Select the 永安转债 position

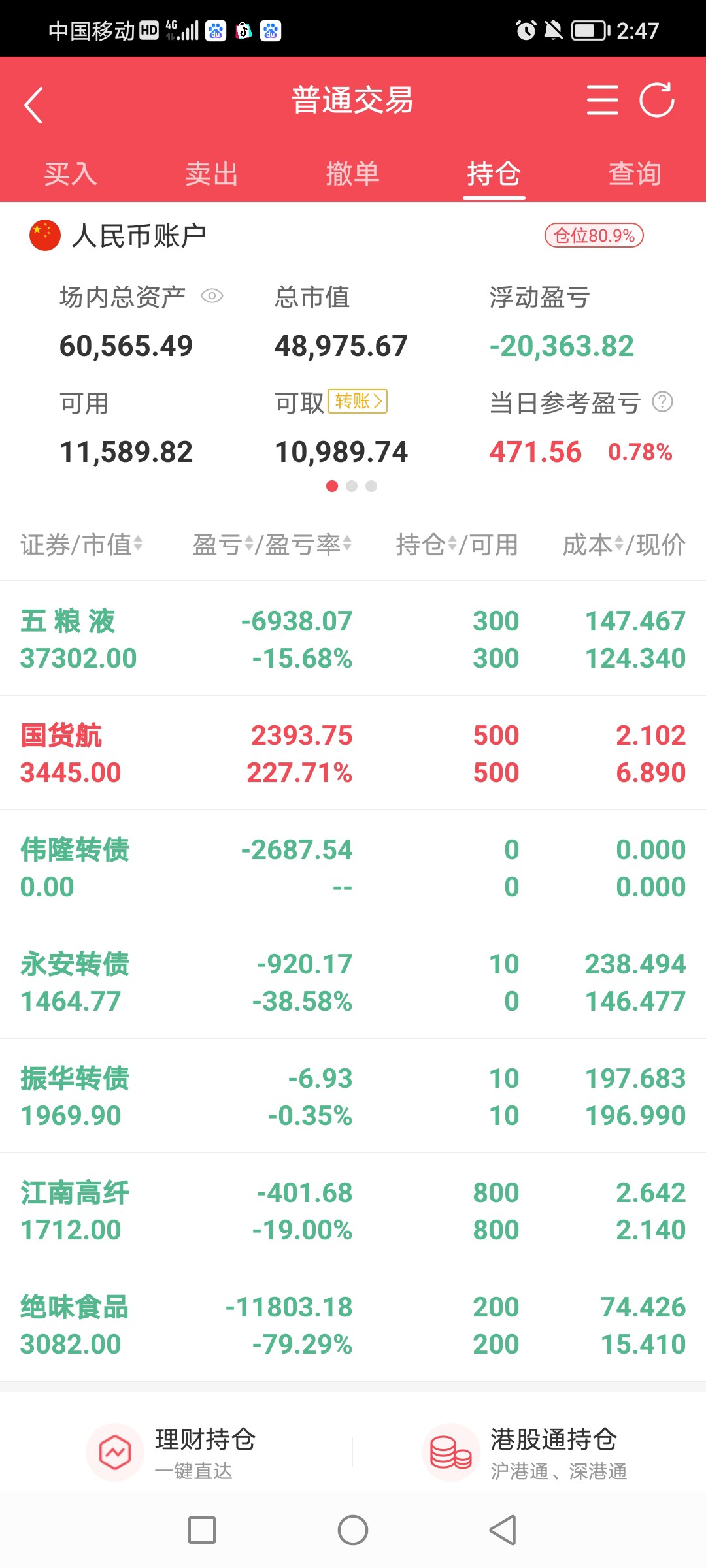353,982
